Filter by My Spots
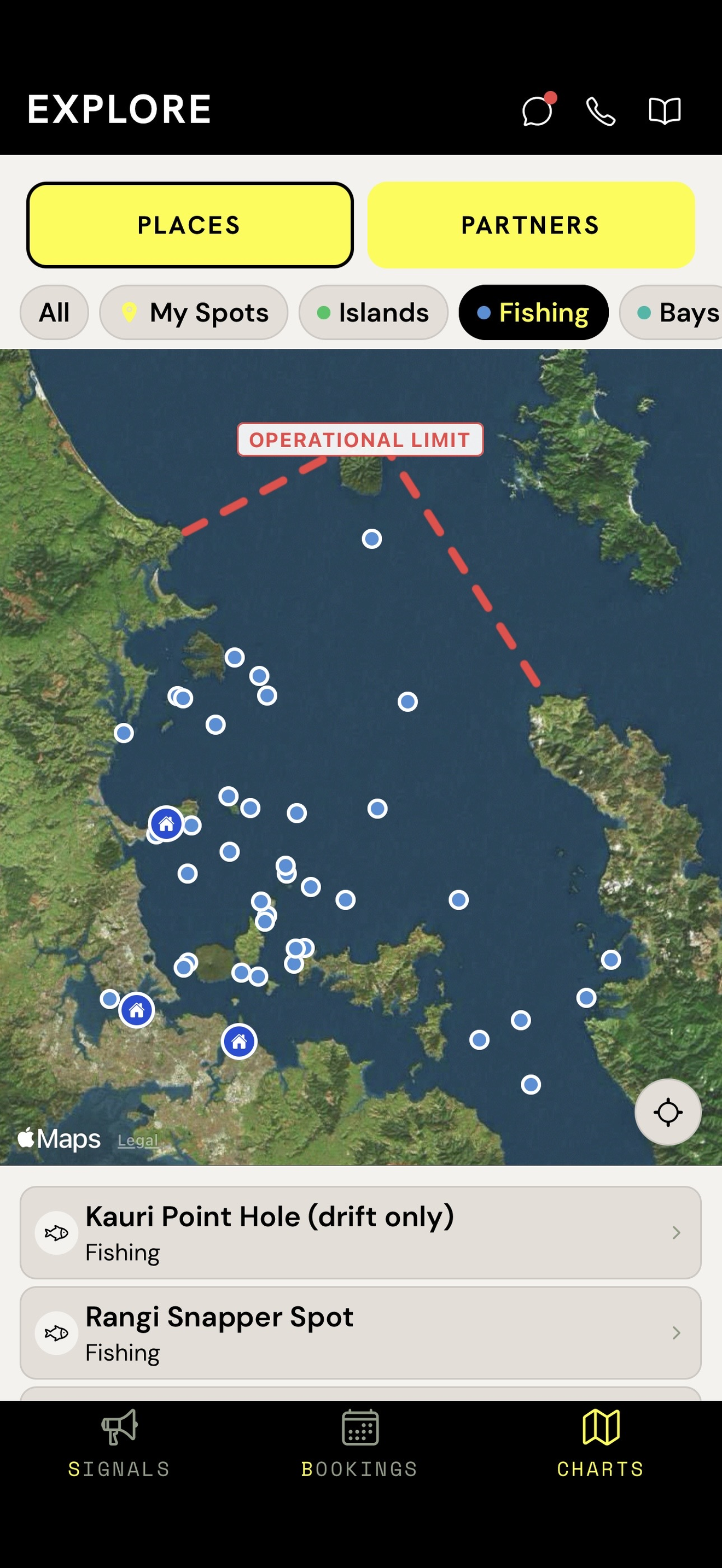 (194, 312)
